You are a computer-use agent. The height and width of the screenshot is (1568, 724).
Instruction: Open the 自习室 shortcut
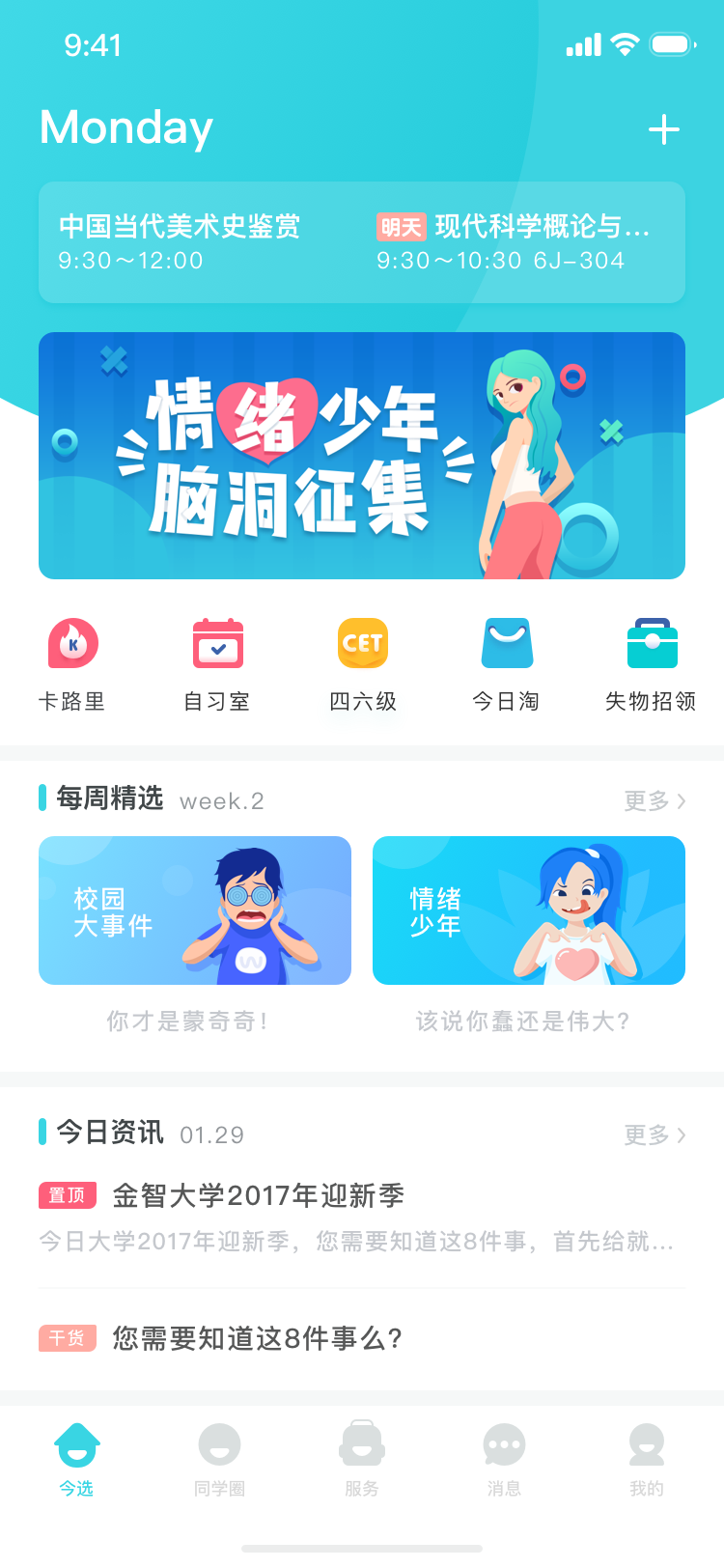coord(217,665)
